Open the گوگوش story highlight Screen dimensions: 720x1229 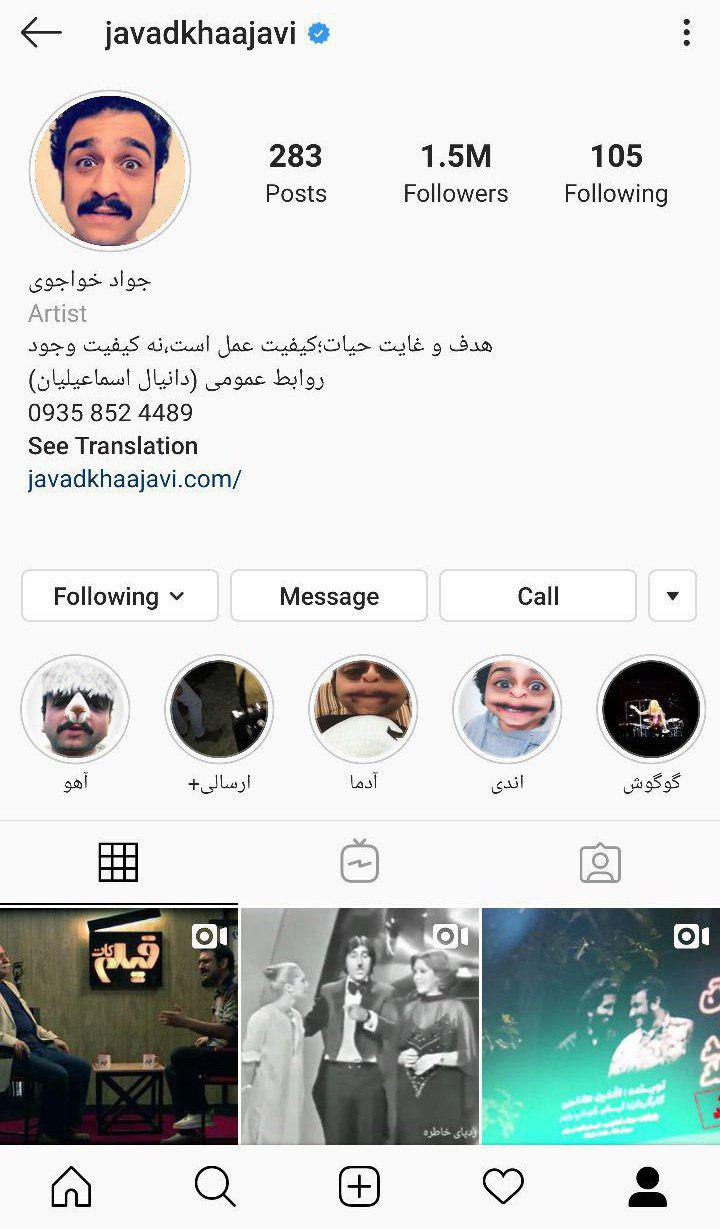pos(651,709)
